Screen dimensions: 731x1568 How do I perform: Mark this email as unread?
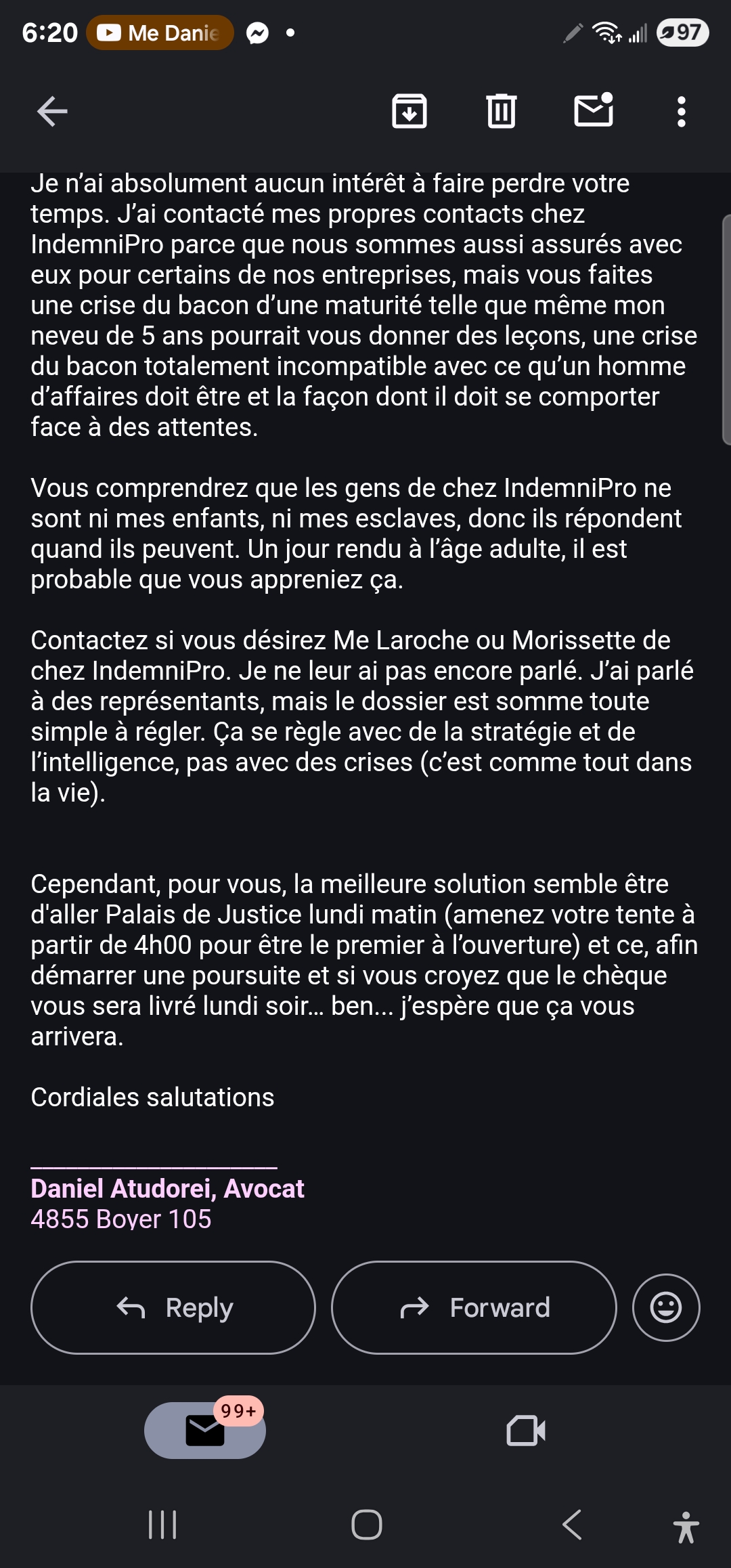[594, 110]
